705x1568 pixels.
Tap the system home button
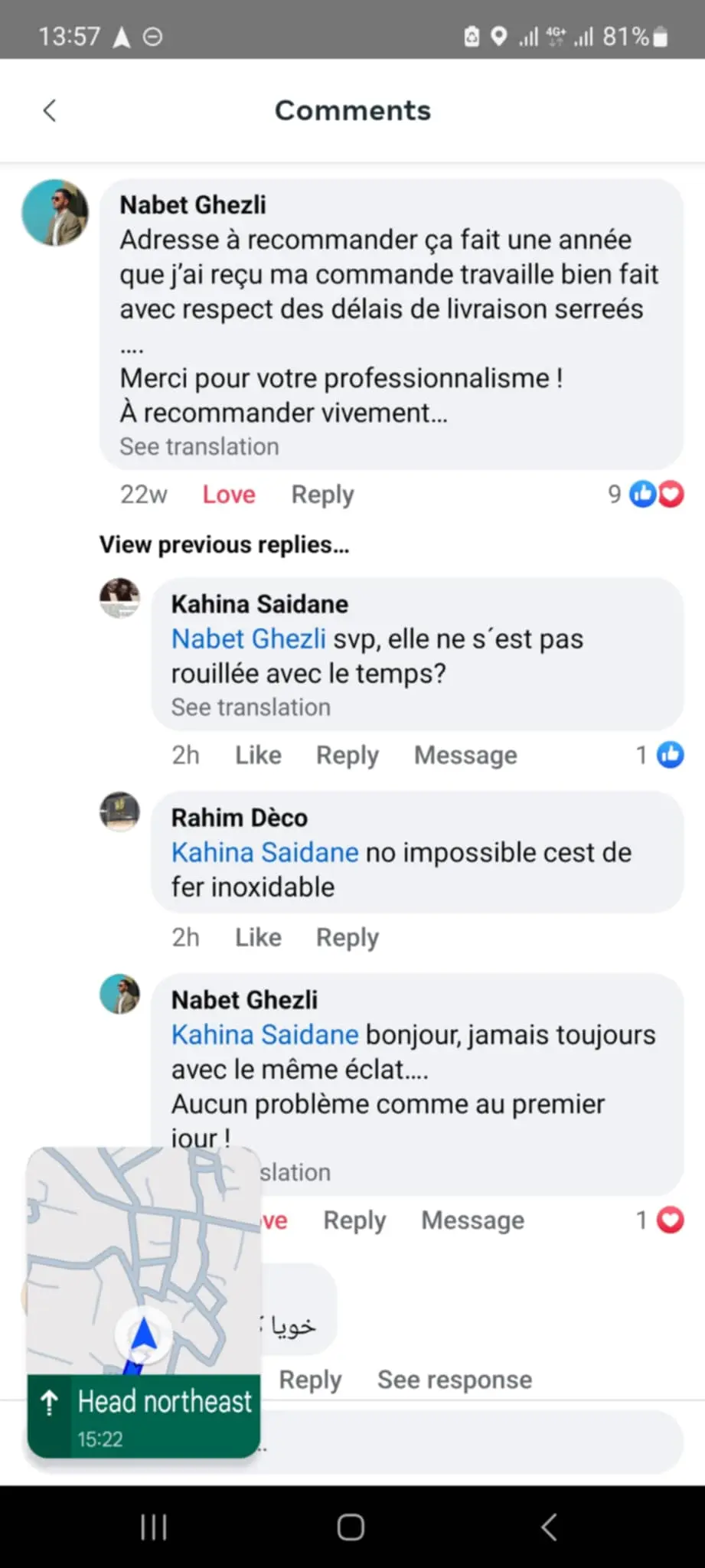point(351,1527)
